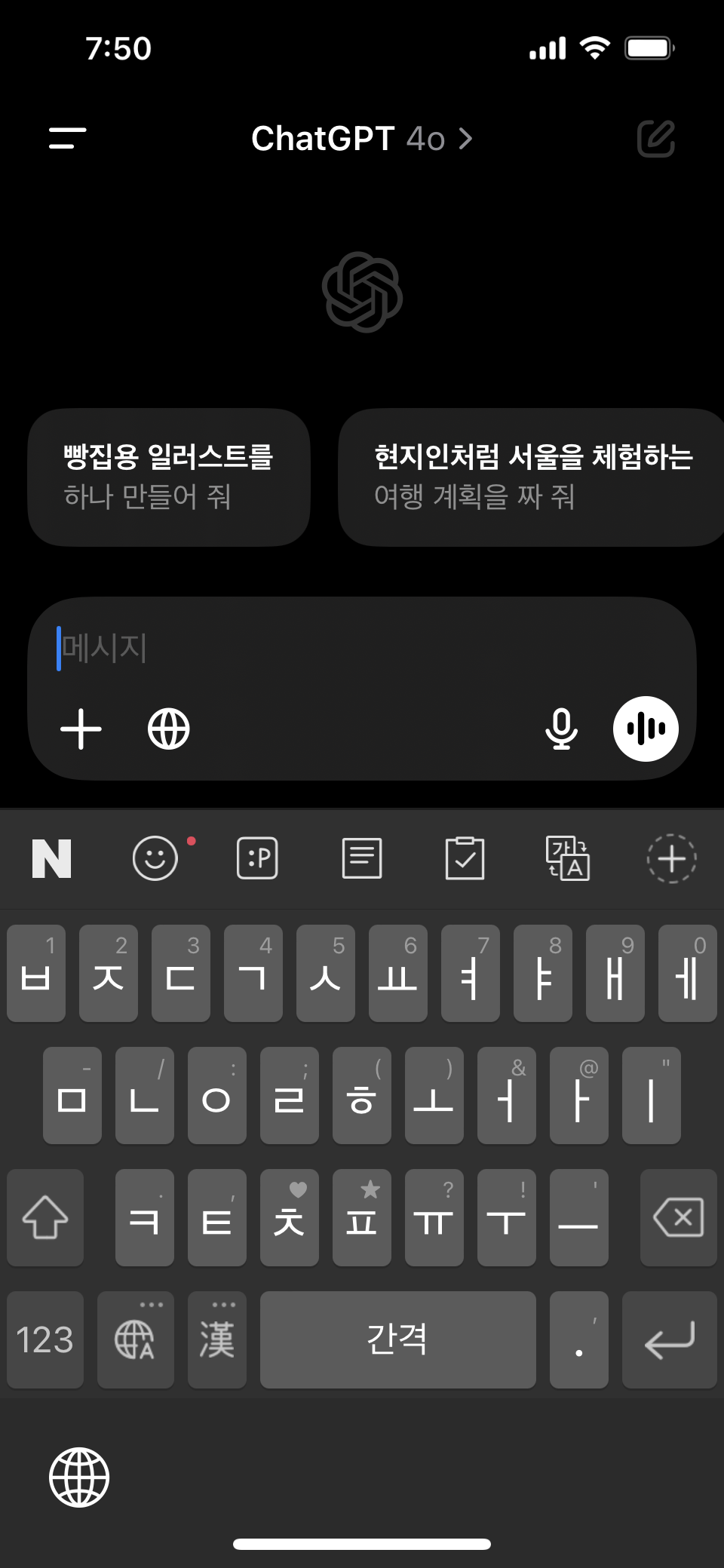This screenshot has width=724, height=1568.
Task: Enable web search globe in message box
Action: [x=169, y=729]
